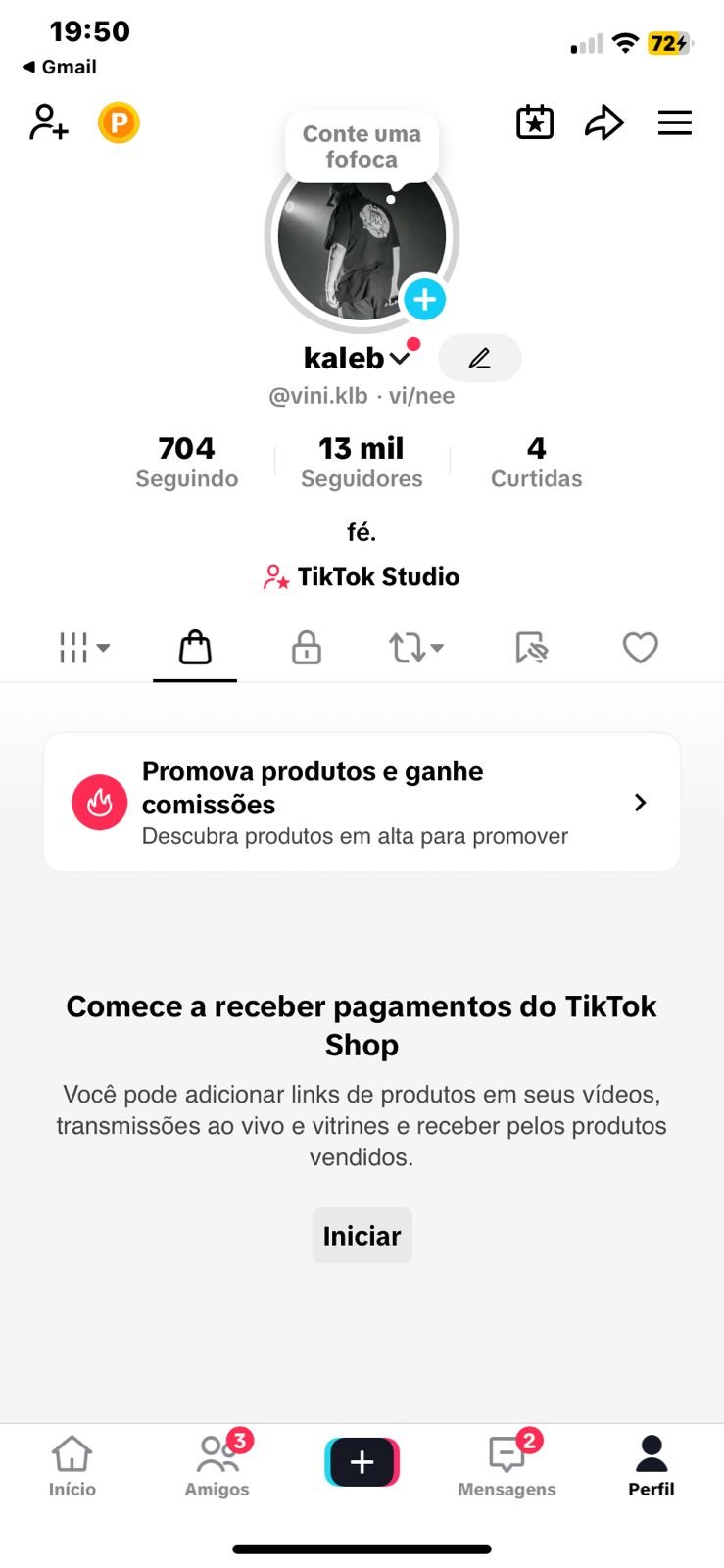Open the add friends icon
724x1568 pixels.
point(48,123)
